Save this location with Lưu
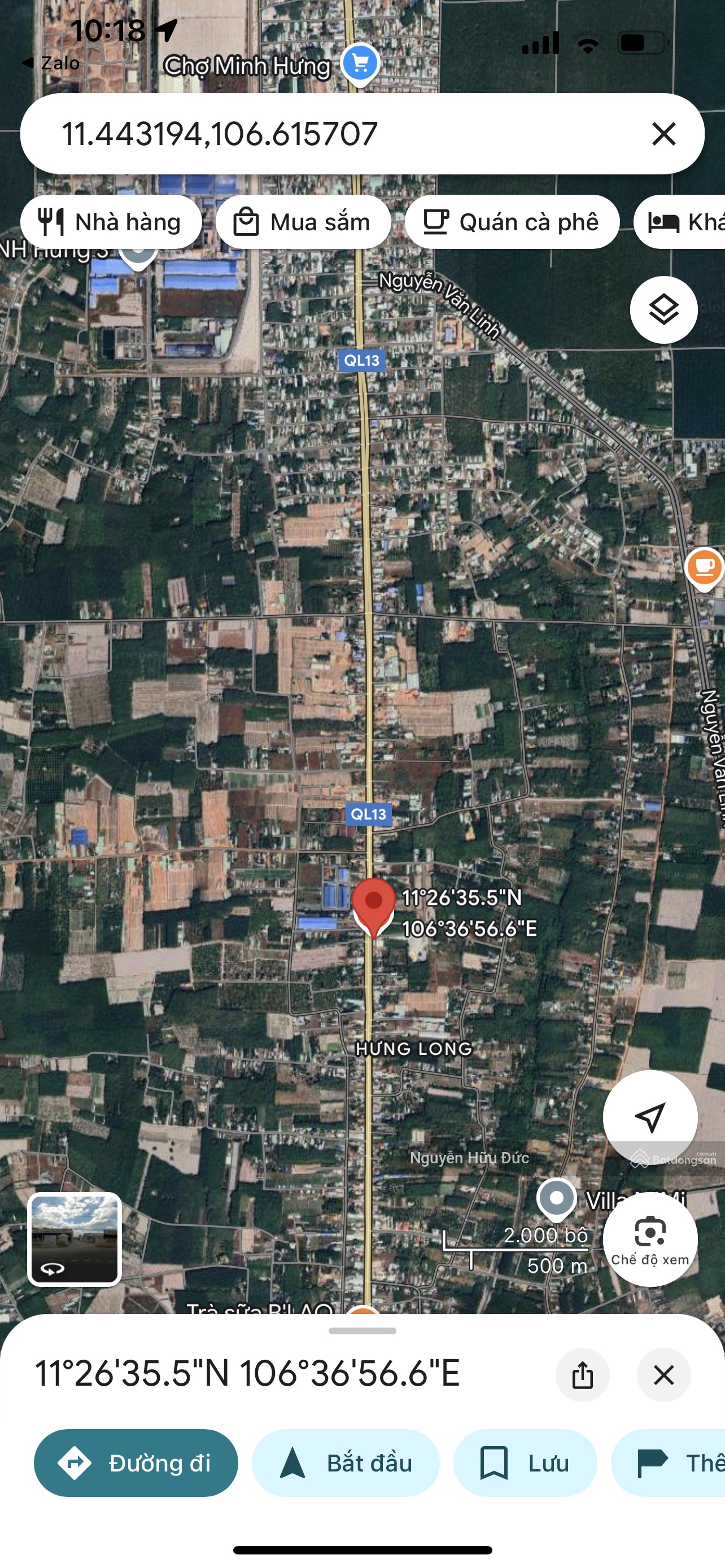The image size is (725, 1568). (525, 1462)
